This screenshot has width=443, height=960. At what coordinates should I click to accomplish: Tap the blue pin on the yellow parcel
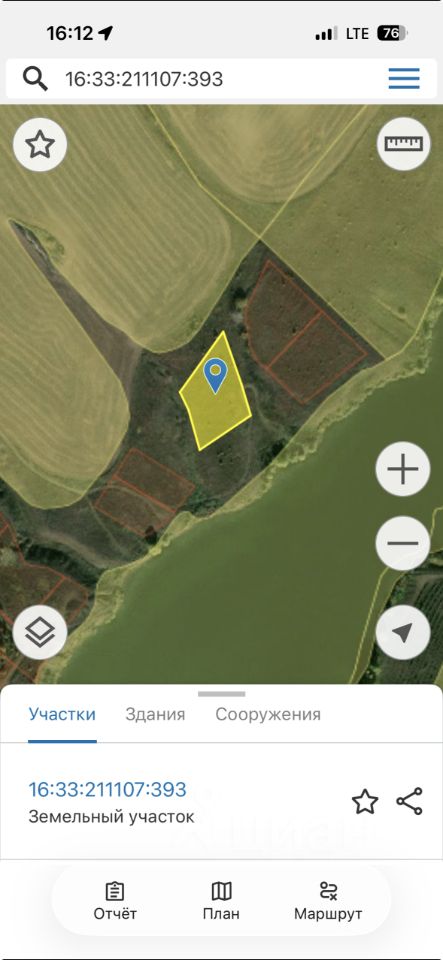pyautogui.click(x=215, y=375)
